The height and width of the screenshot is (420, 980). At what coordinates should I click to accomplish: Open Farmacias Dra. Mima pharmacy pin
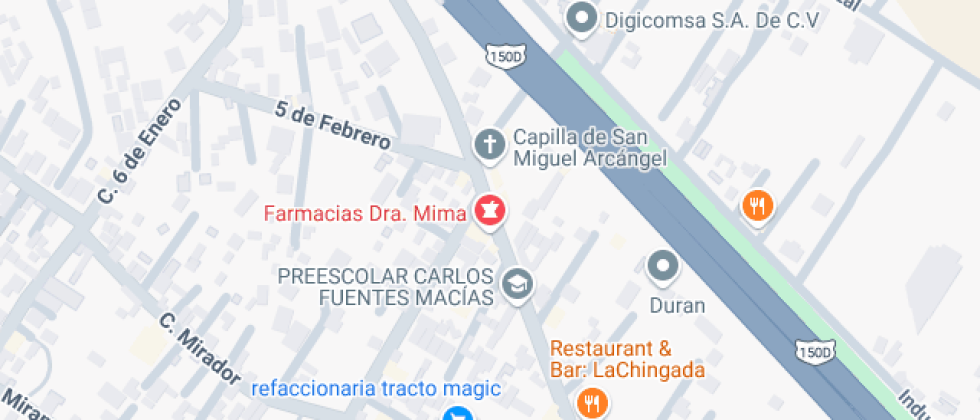coord(491,211)
